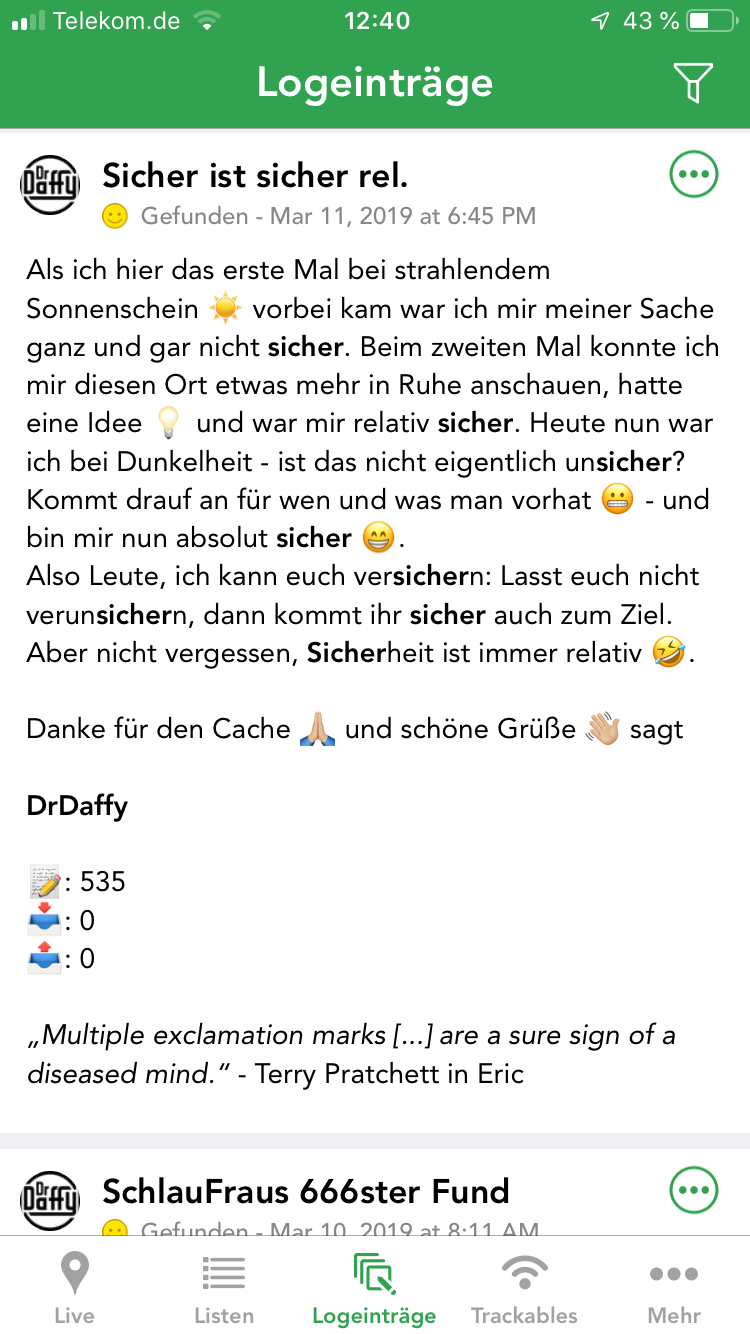750x1334 pixels.
Task: Open the Sicher ist sicher rel. cache title
Action: tap(255, 176)
